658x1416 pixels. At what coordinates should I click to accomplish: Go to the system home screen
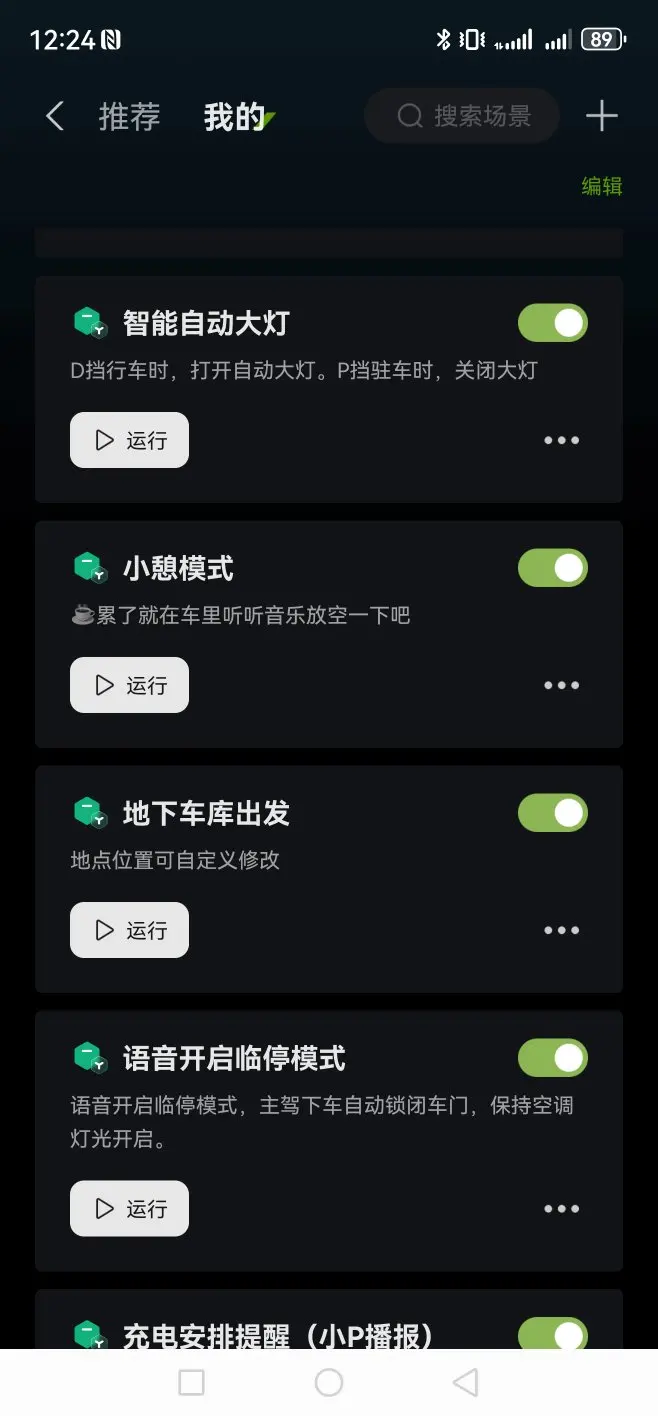pyautogui.click(x=329, y=1382)
